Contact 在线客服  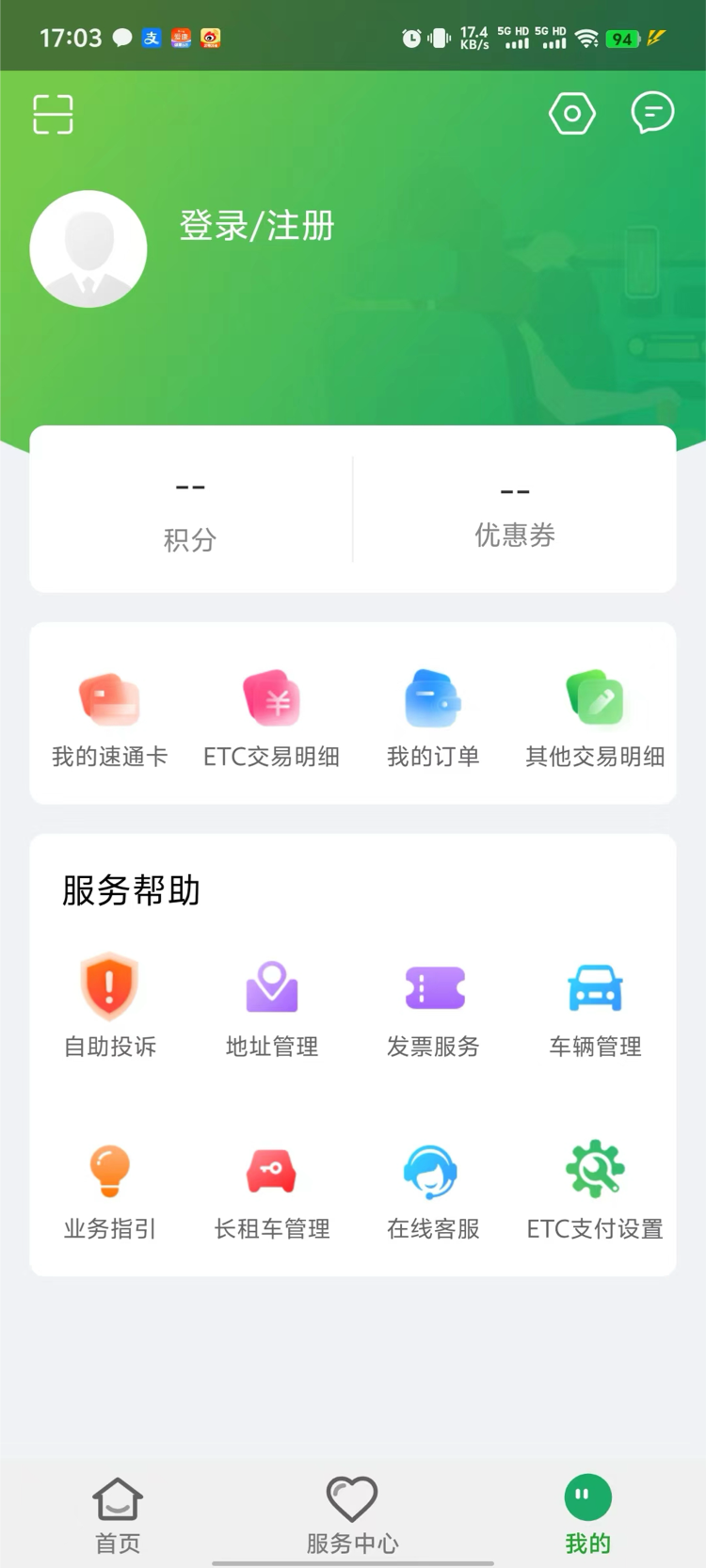433,1190
